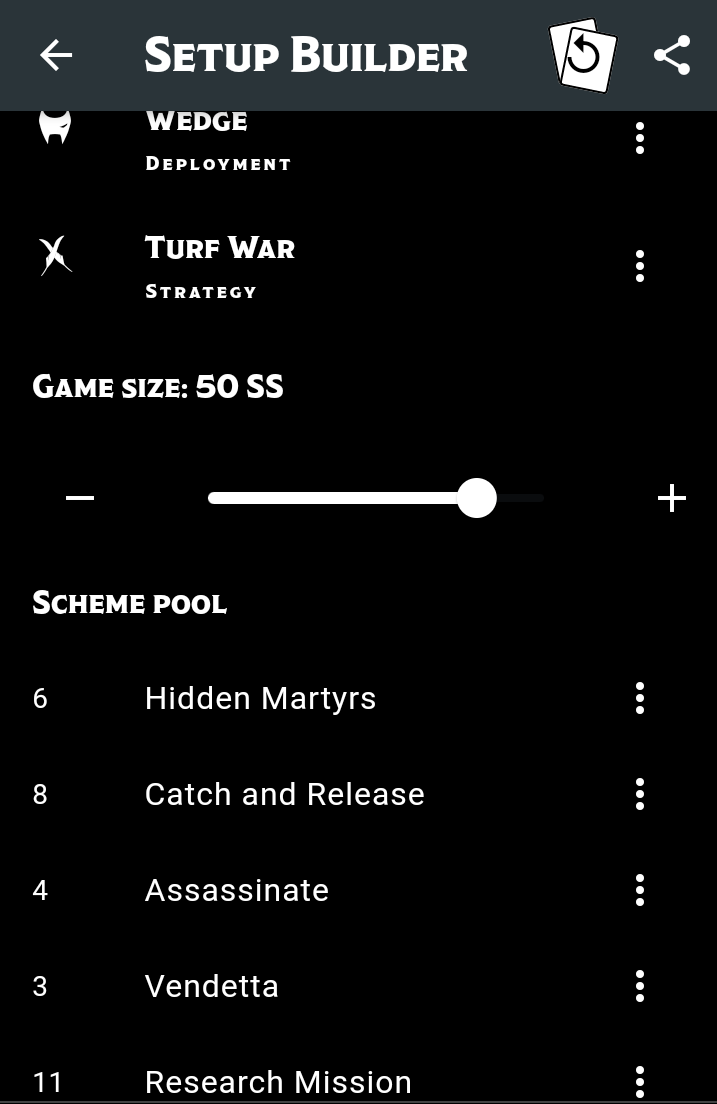Screen dimensions: 717x1104
Task: Open options for Catch and Release scheme
Action: (x=640, y=794)
